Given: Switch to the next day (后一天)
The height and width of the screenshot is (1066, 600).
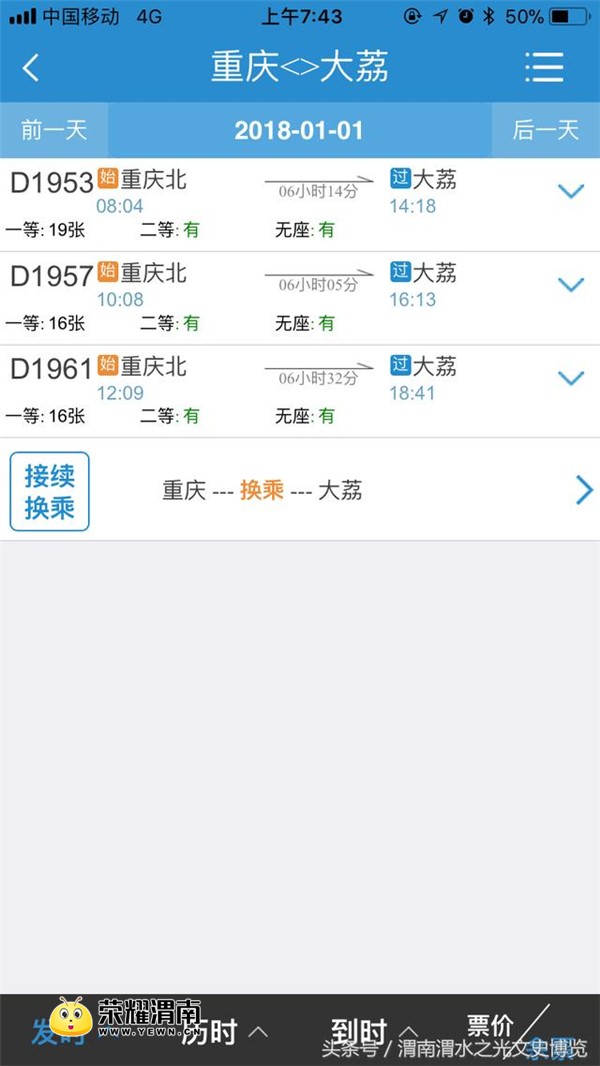Looking at the screenshot, I should [545, 130].
